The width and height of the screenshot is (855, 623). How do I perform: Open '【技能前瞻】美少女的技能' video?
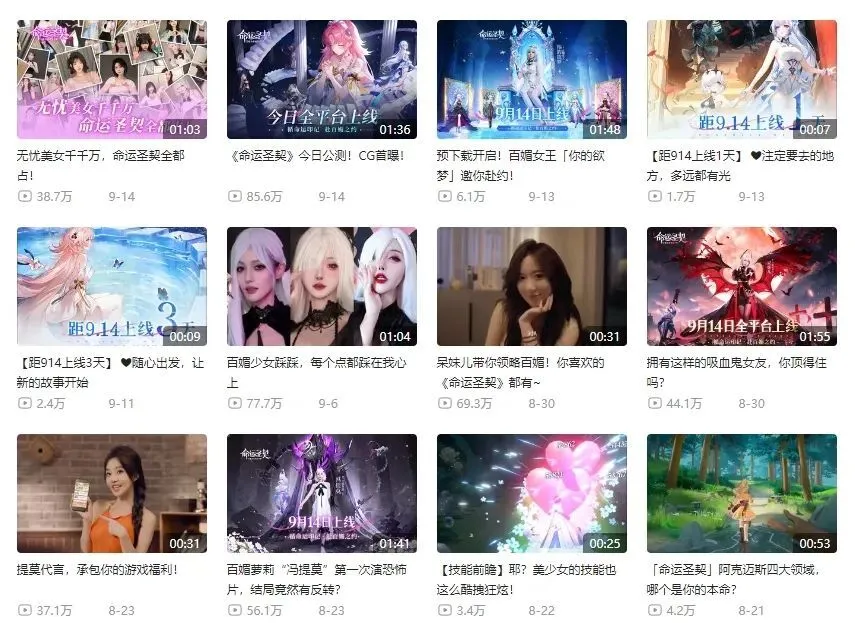coord(532,493)
